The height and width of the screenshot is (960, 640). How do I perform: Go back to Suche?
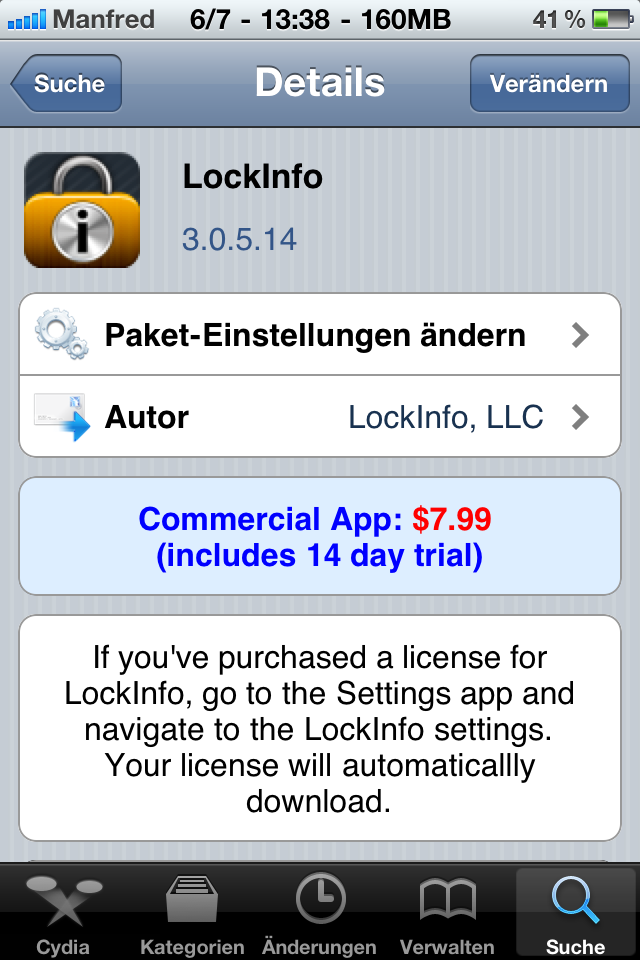68,83
